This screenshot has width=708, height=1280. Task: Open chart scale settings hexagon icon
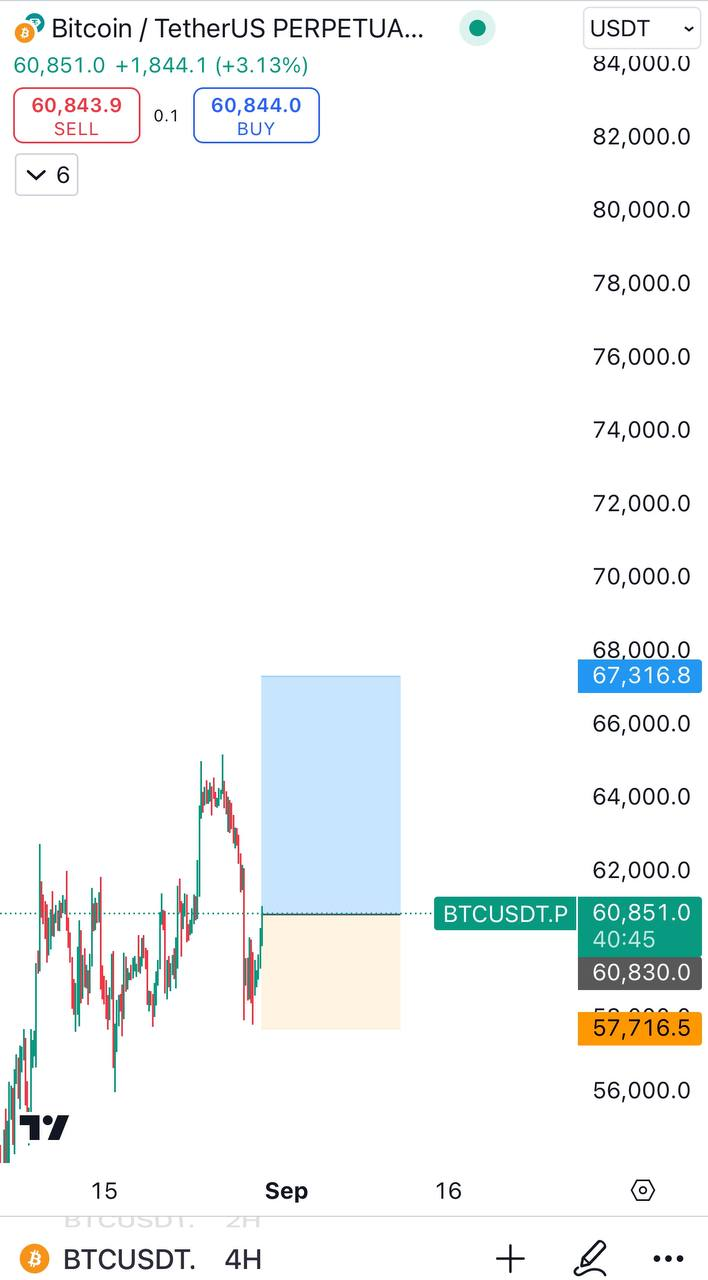[x=643, y=1190]
